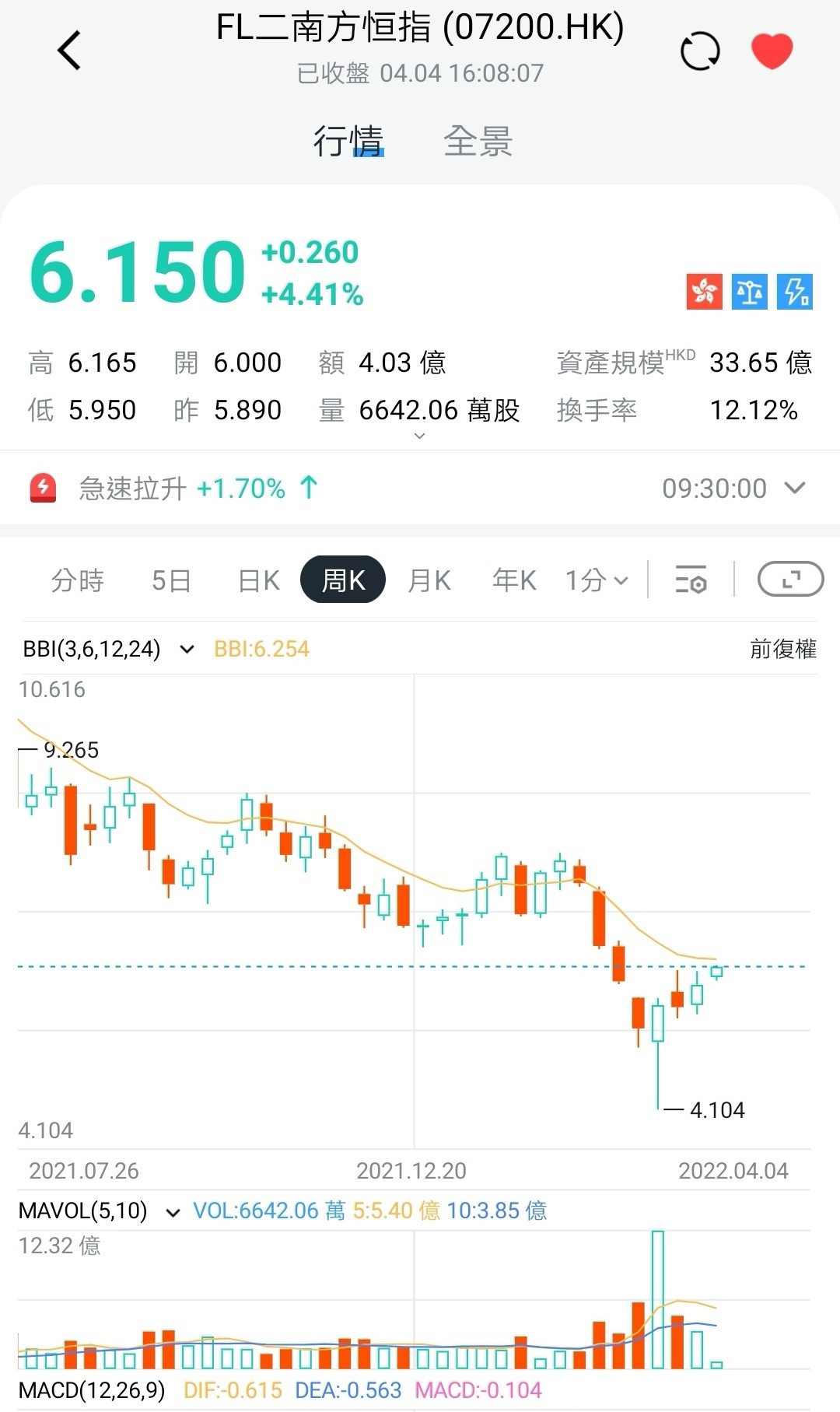Switch to the 全景 tab
The height and width of the screenshot is (1412, 840).
478,140
